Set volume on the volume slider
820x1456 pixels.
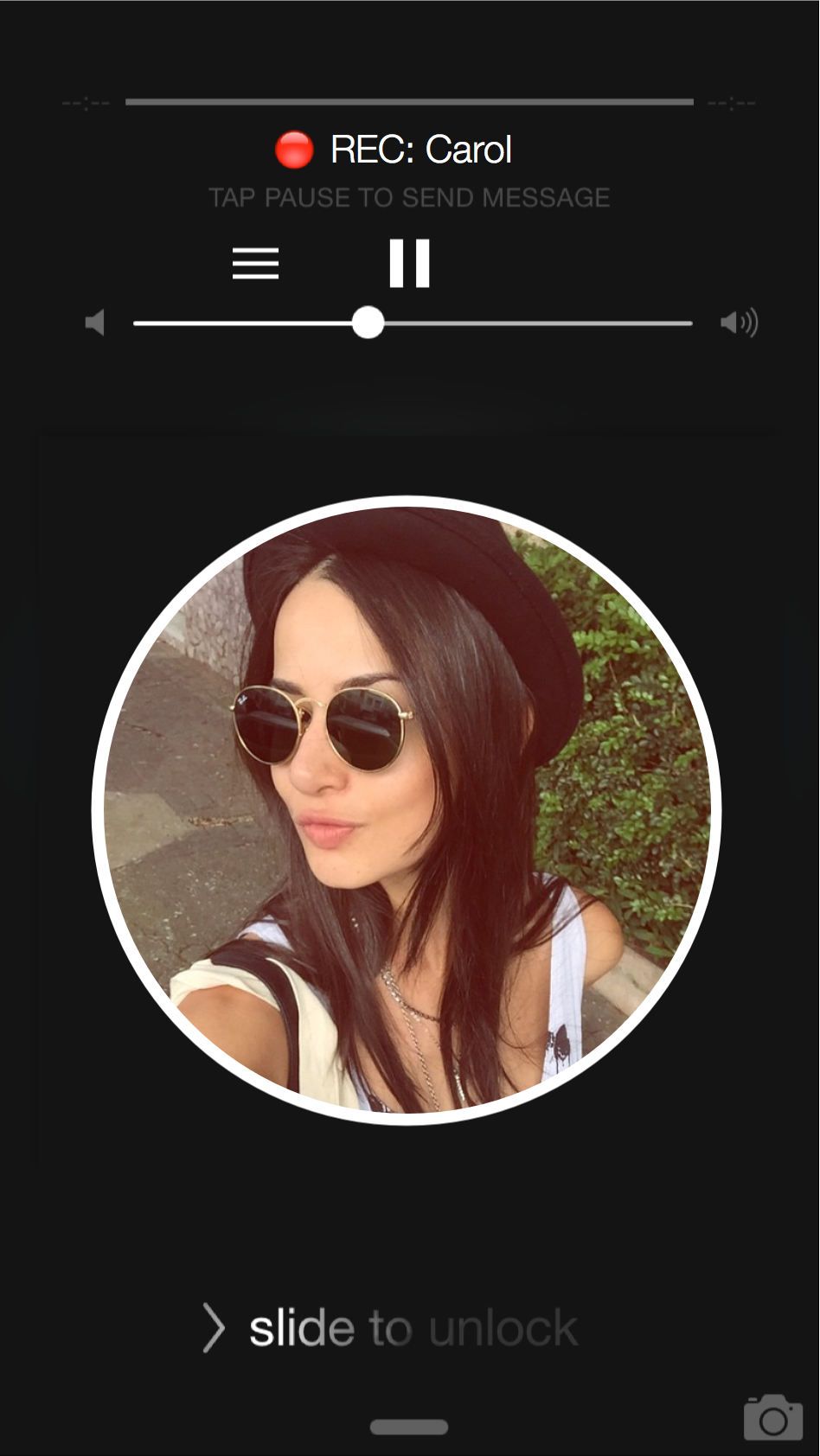[x=368, y=323]
